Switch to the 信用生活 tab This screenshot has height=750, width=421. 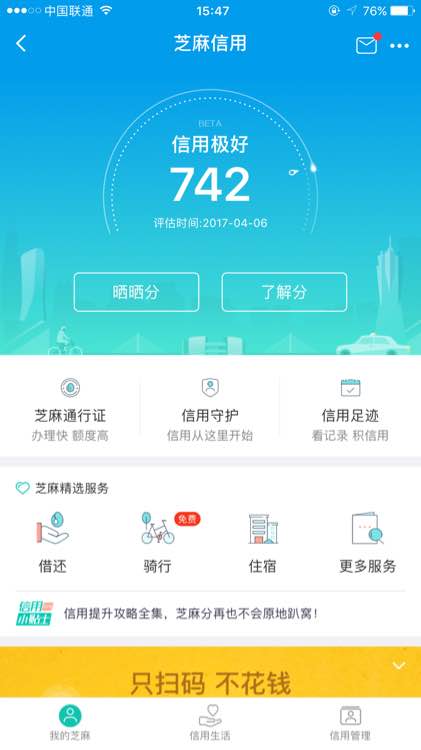tap(210, 723)
